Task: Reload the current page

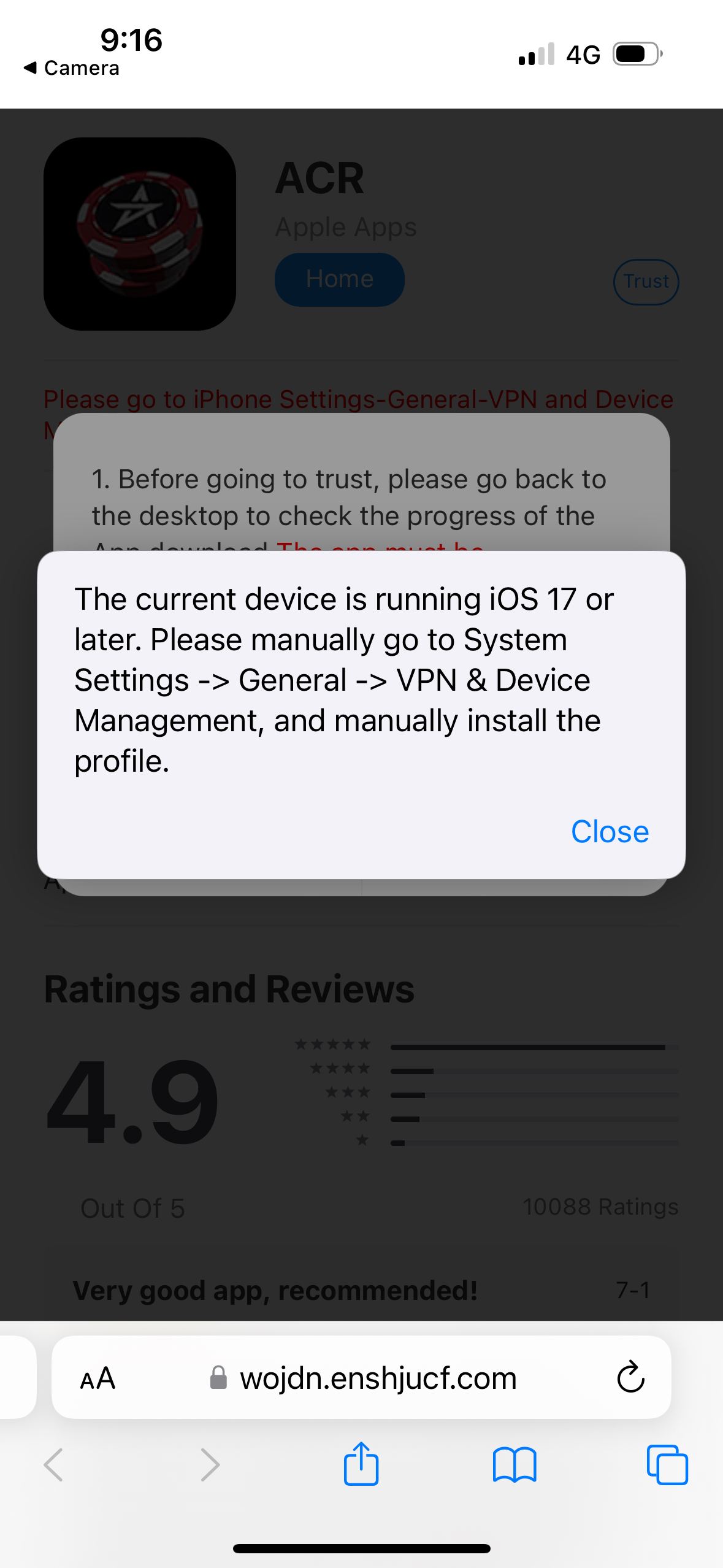Action: (630, 1377)
